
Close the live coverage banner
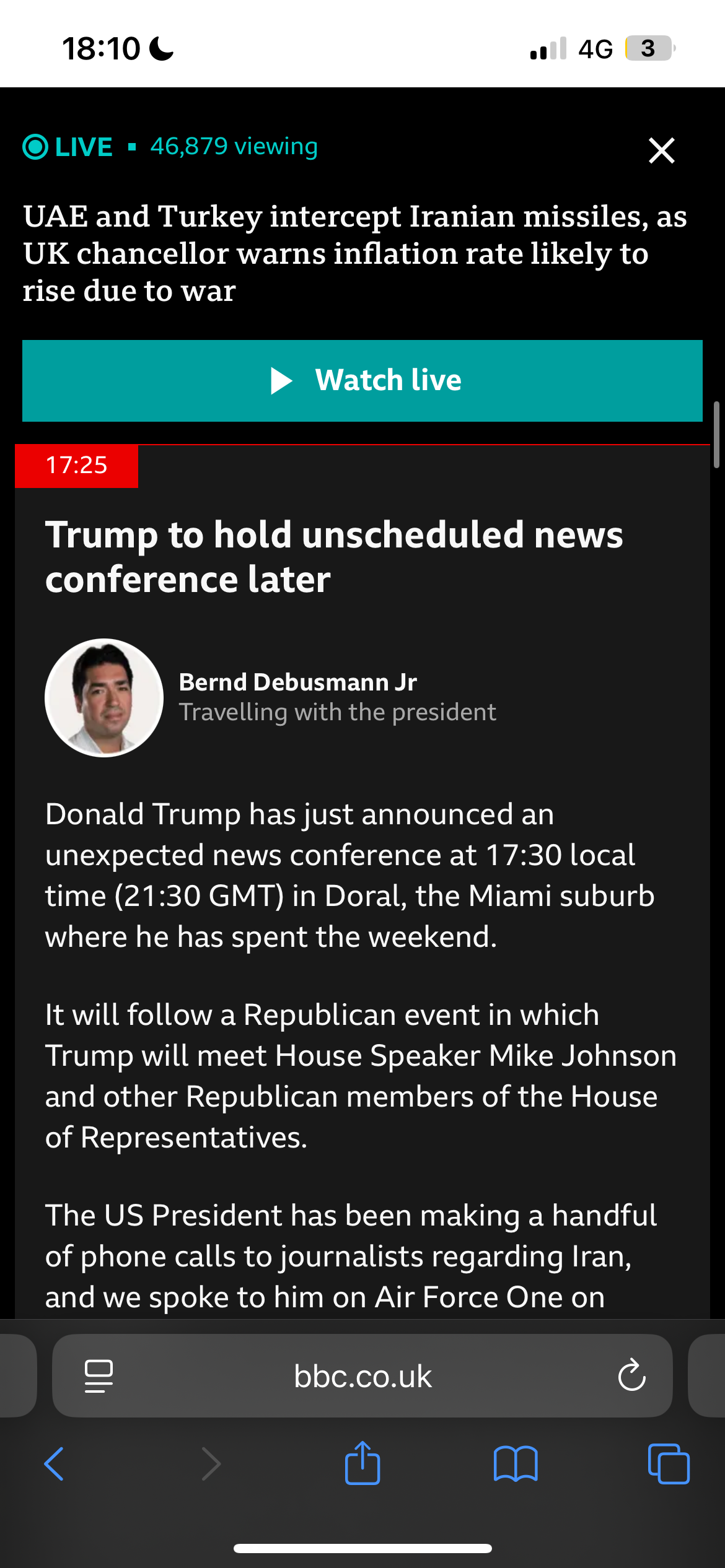tap(661, 150)
